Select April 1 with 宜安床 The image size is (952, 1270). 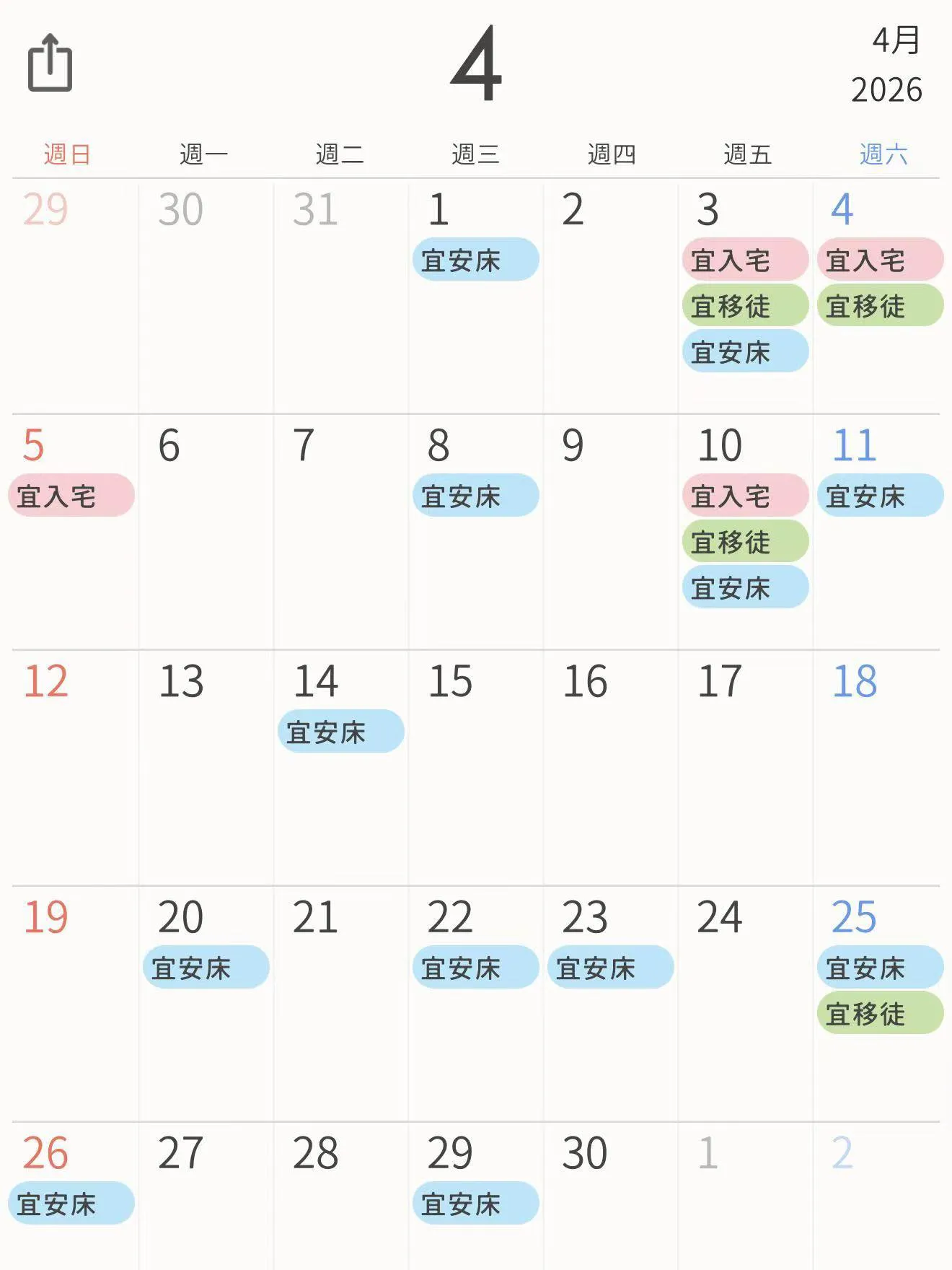tap(475, 296)
